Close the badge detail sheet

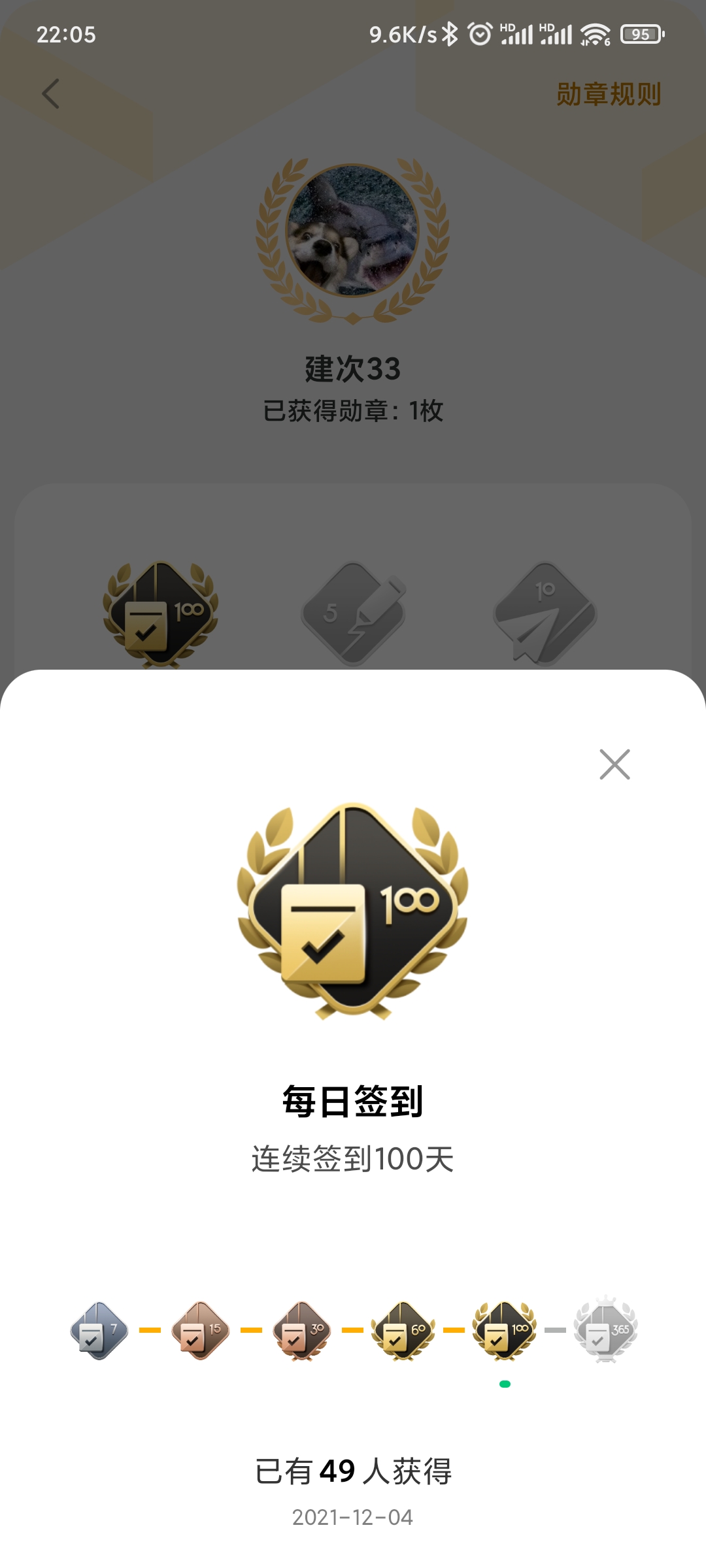pyautogui.click(x=614, y=764)
